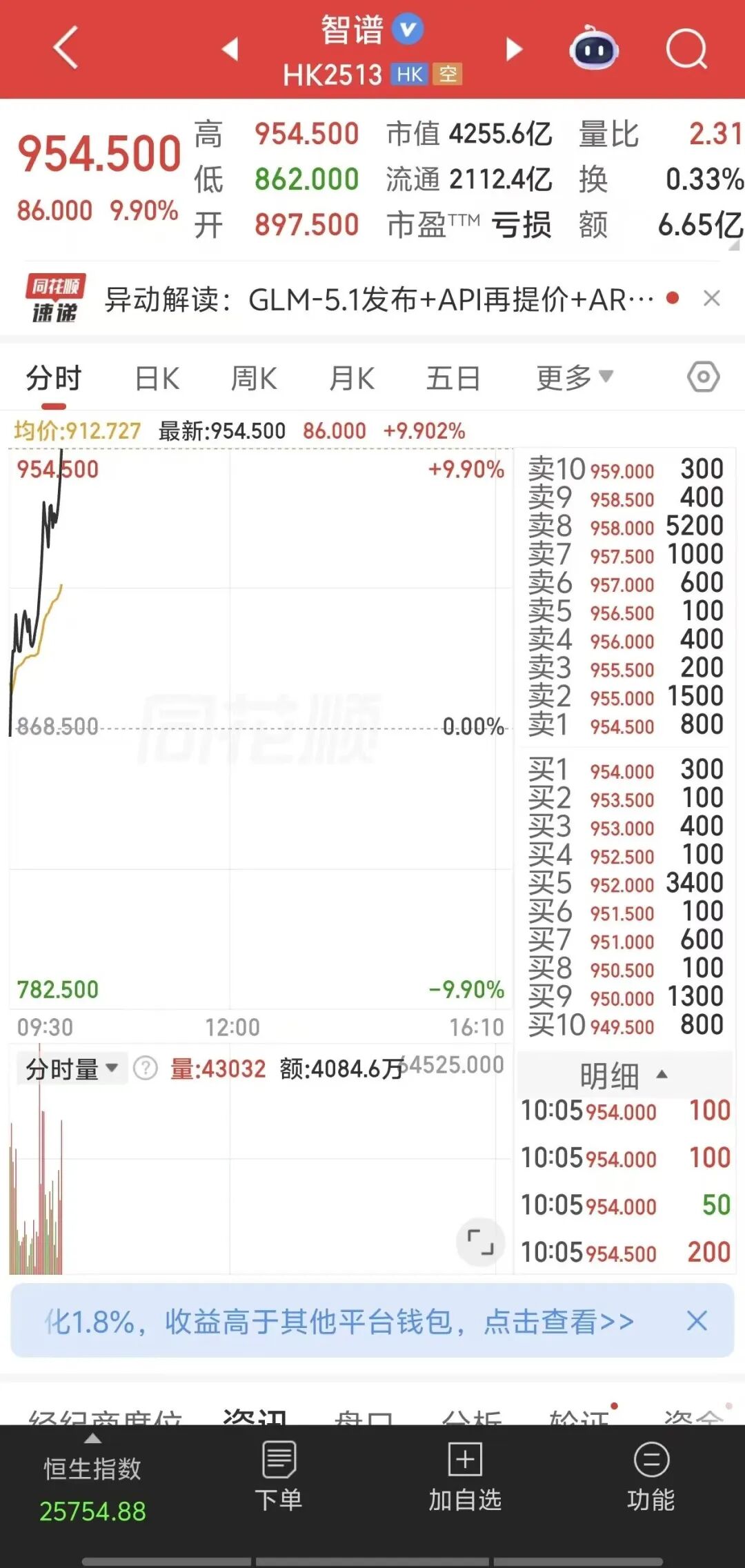Screen dimensions: 745x1568
Task: Switch to the 日K chart
Action: point(157,378)
